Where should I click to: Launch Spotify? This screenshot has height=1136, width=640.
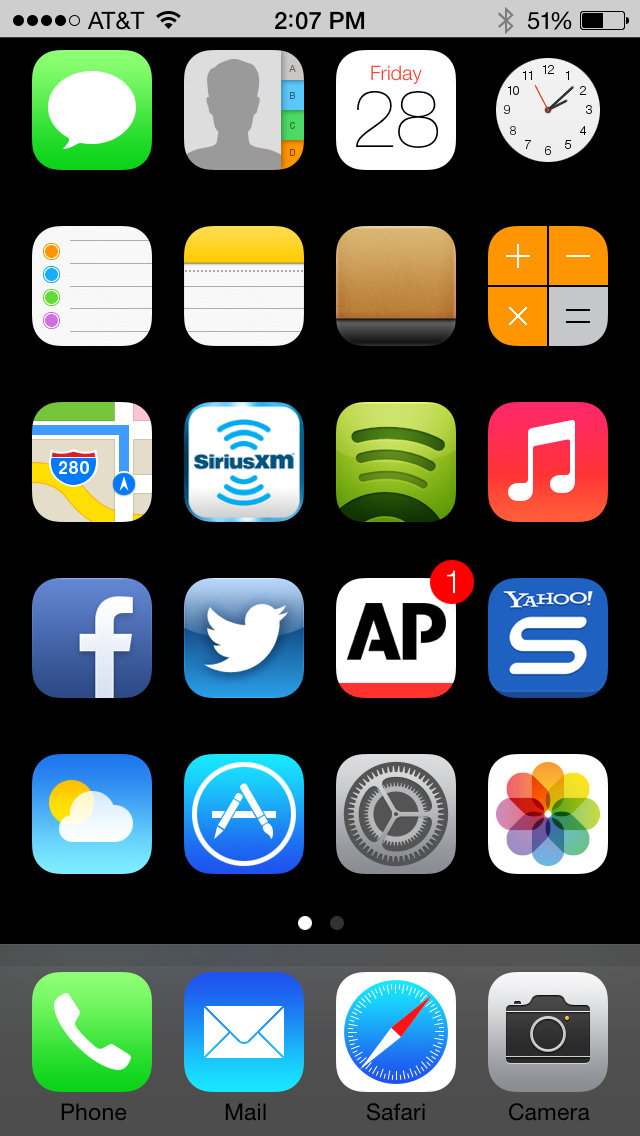click(x=396, y=462)
